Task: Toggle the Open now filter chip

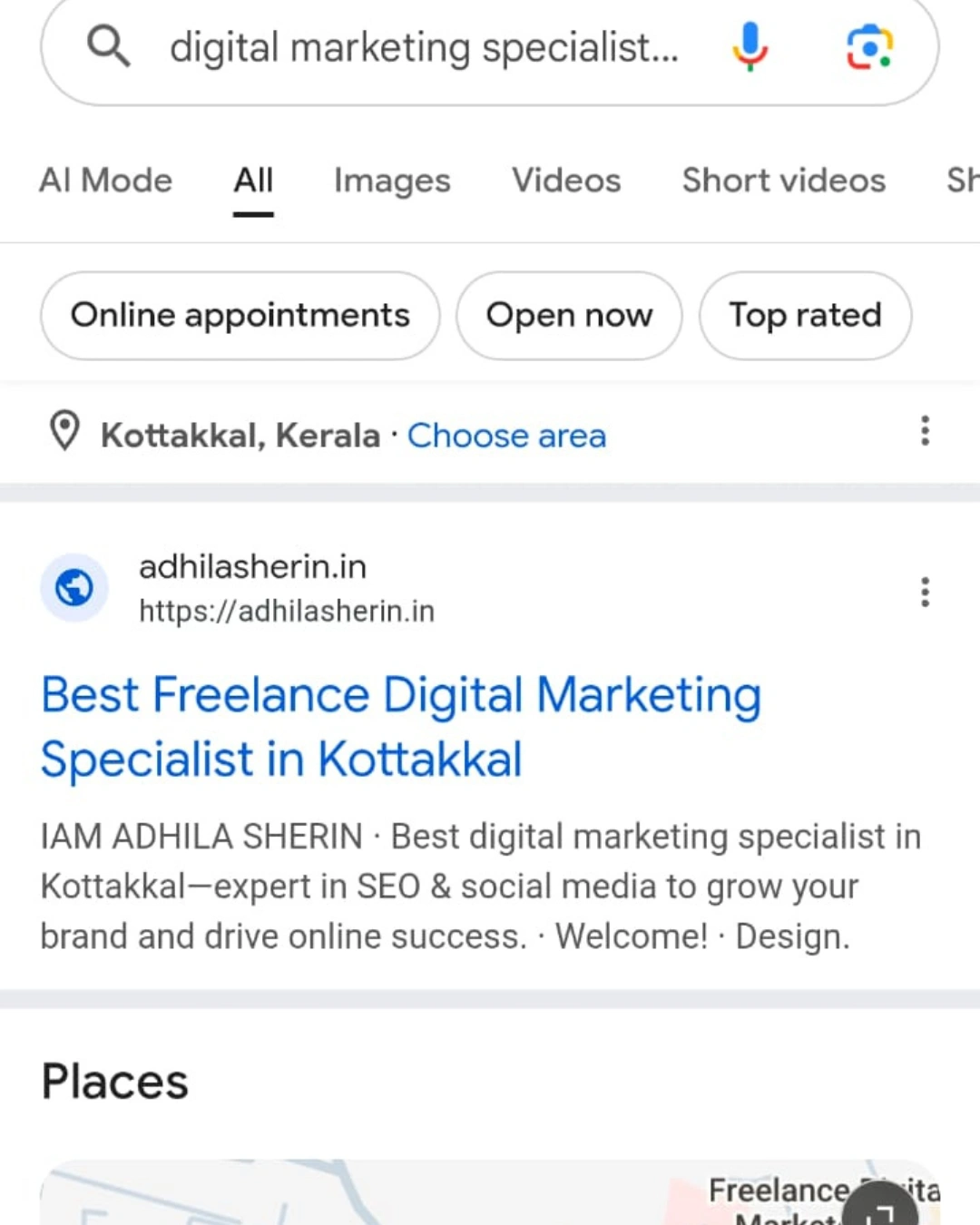Action: click(569, 315)
